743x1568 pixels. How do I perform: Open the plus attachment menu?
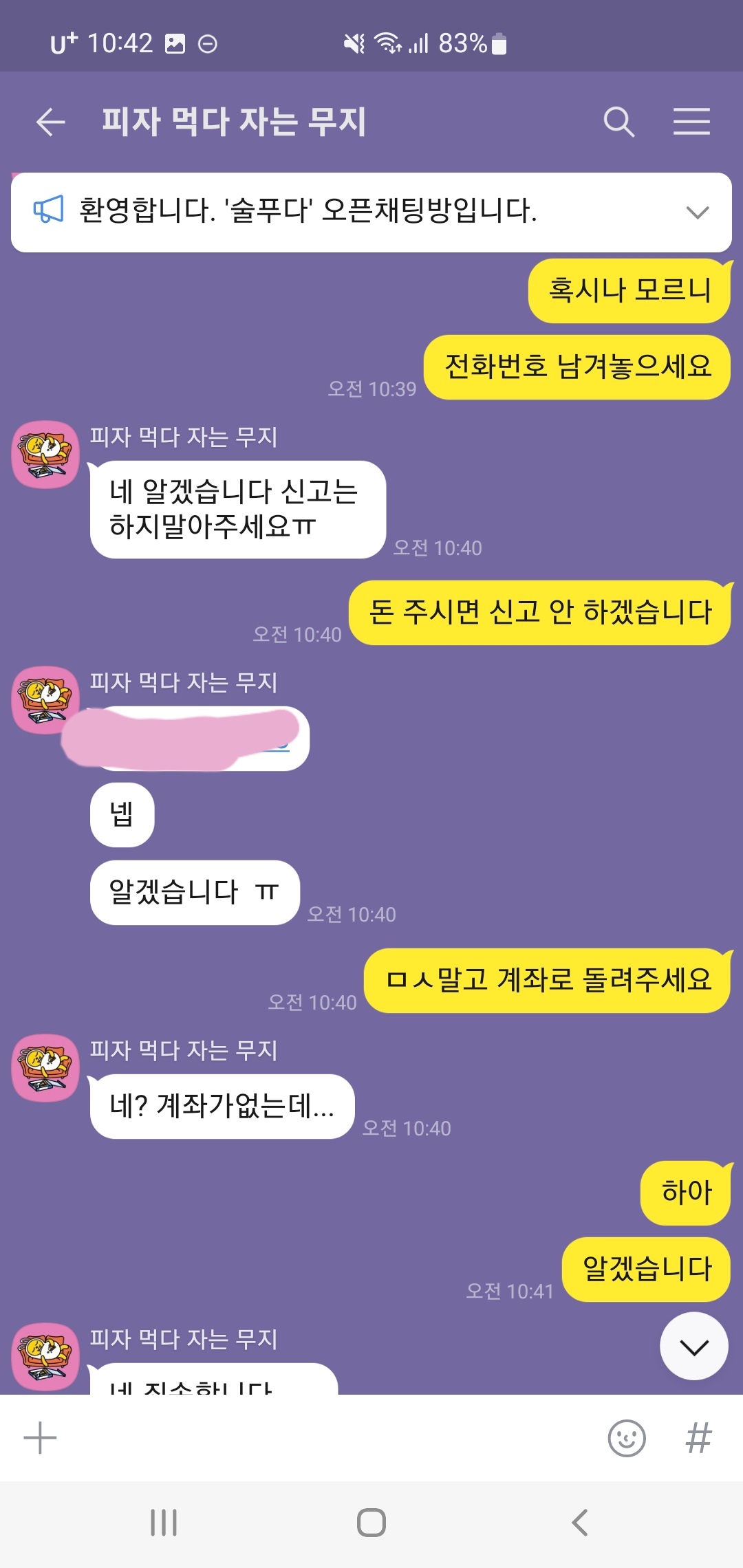click(40, 1438)
